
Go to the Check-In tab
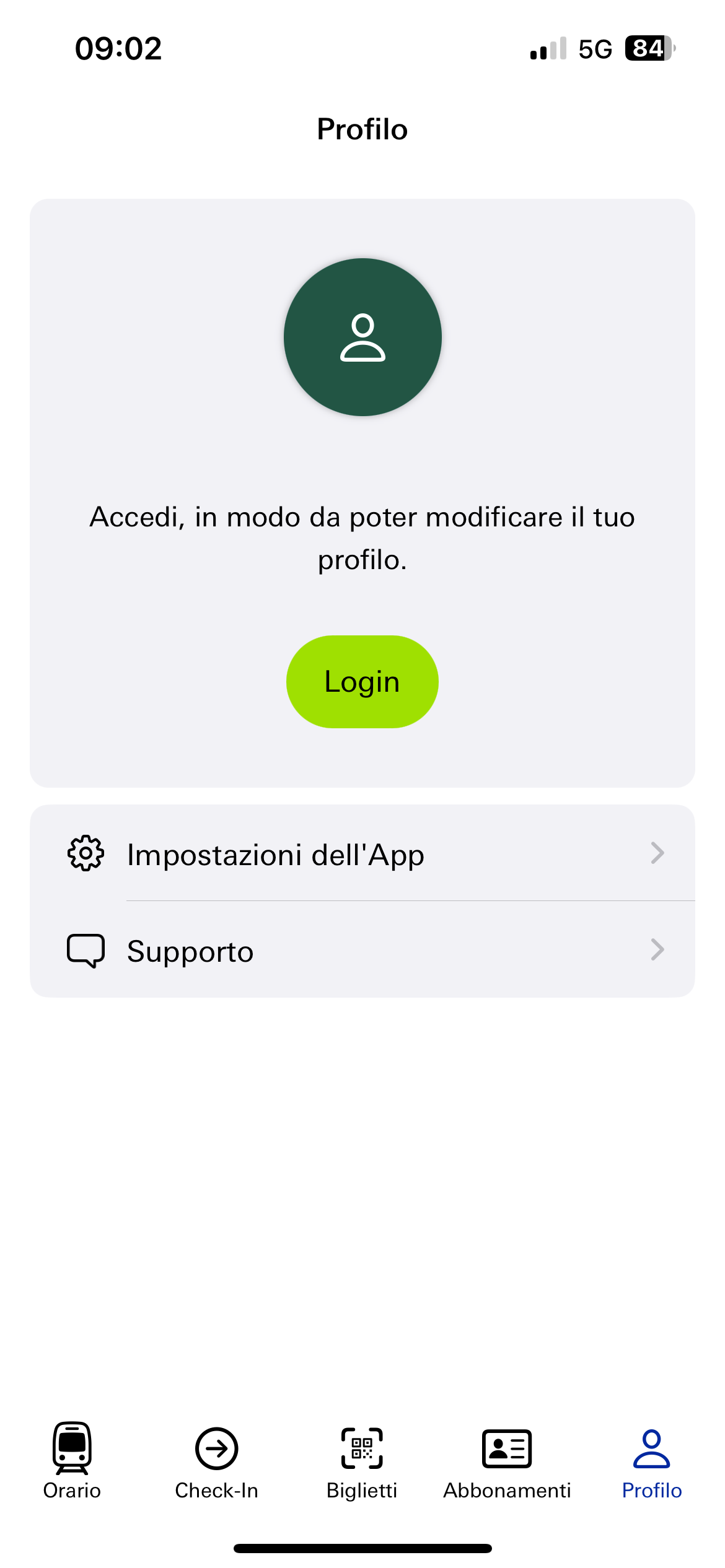pyautogui.click(x=216, y=1460)
